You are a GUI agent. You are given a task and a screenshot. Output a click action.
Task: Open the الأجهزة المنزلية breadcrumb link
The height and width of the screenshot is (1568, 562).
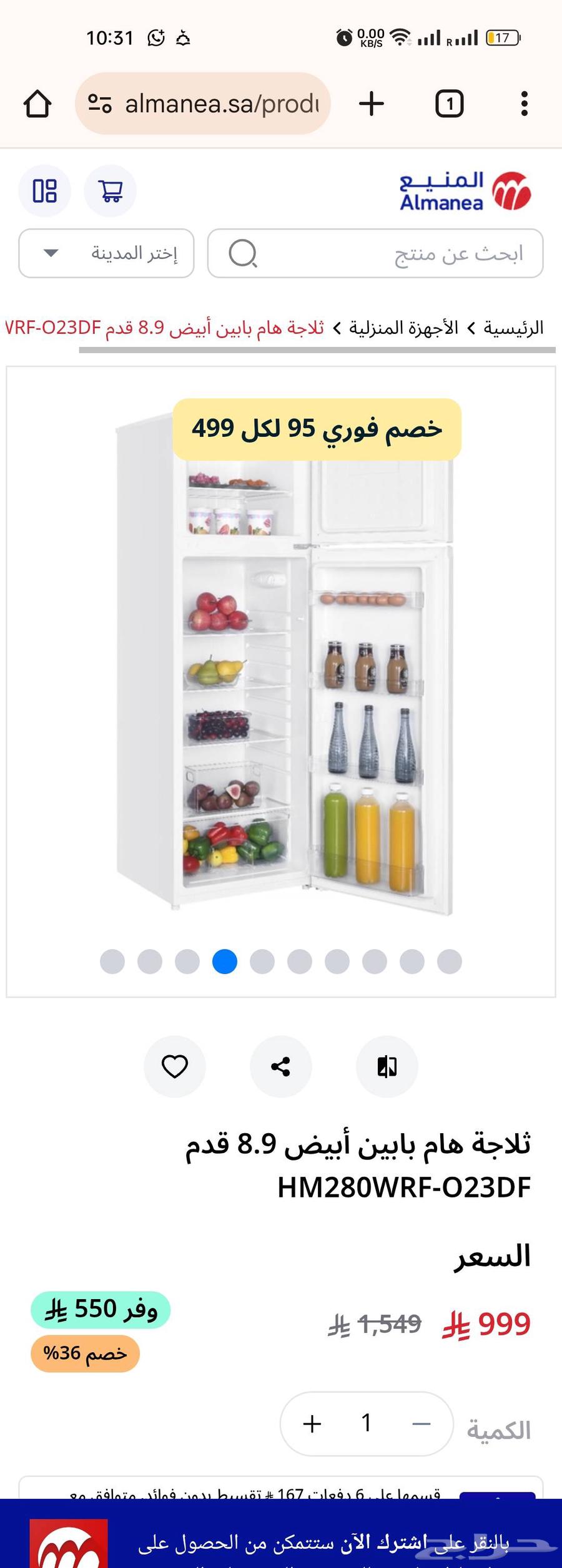point(403,328)
